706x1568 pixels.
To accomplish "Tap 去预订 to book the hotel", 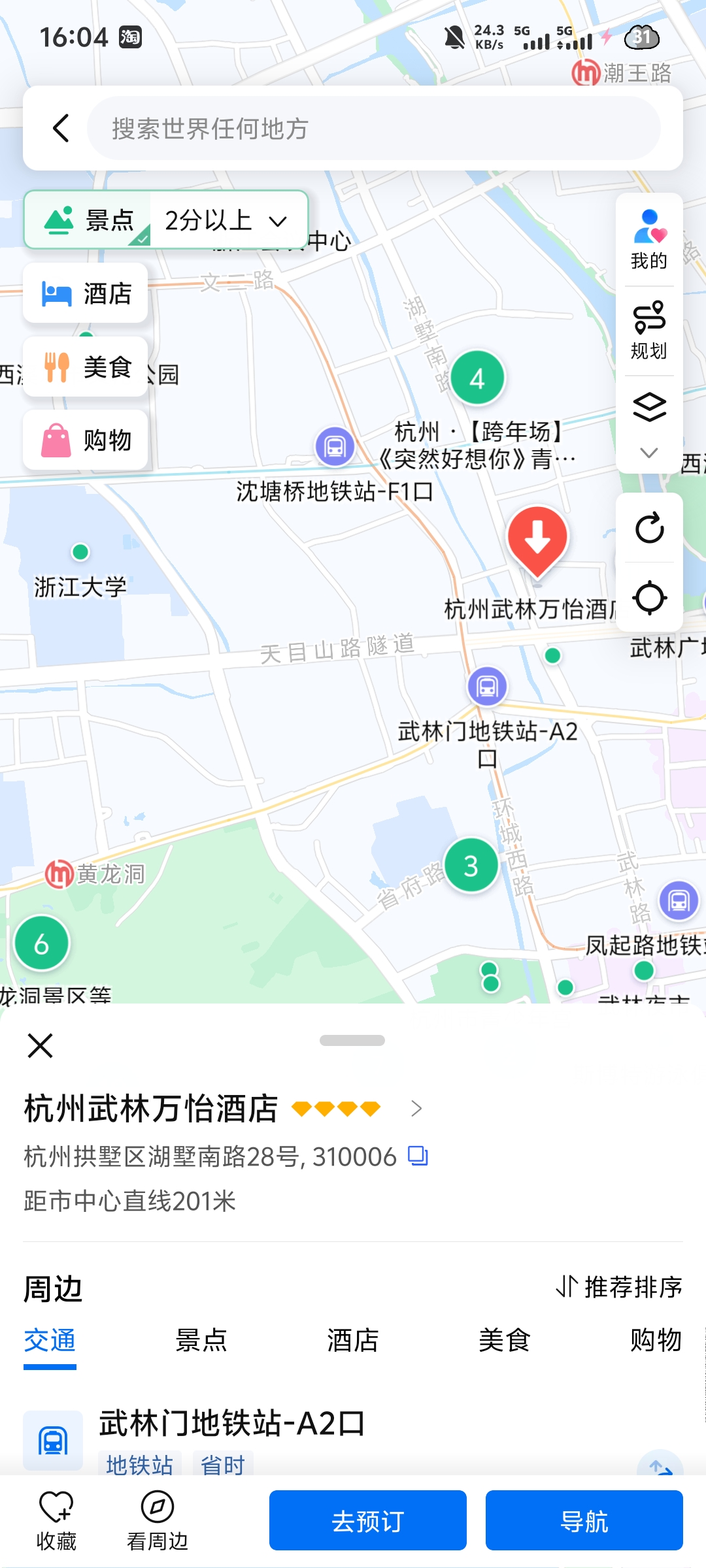I will (x=367, y=1520).
